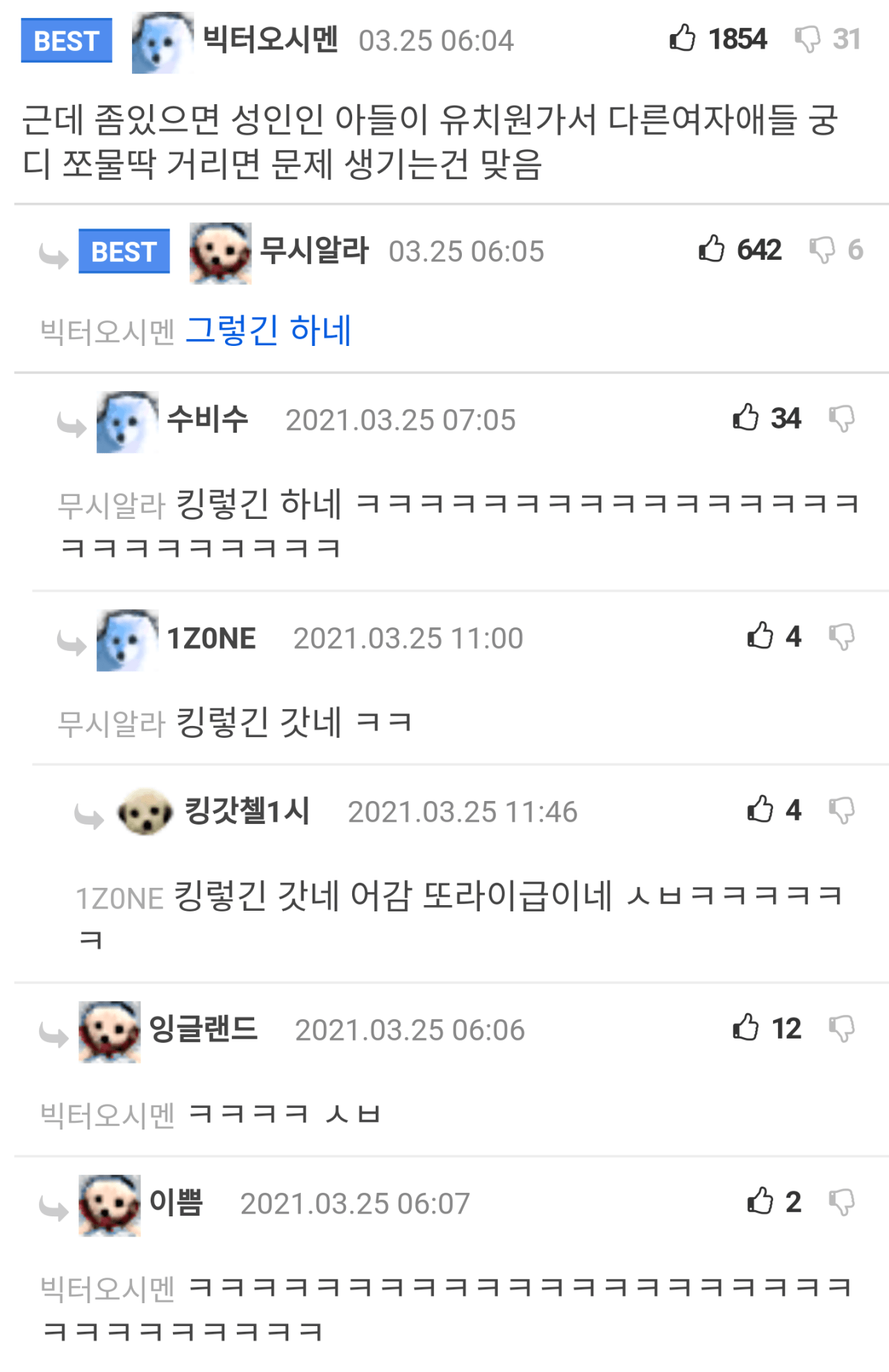Like 이쁨's reply
This screenshot has width=889, height=1372.
tap(761, 1201)
